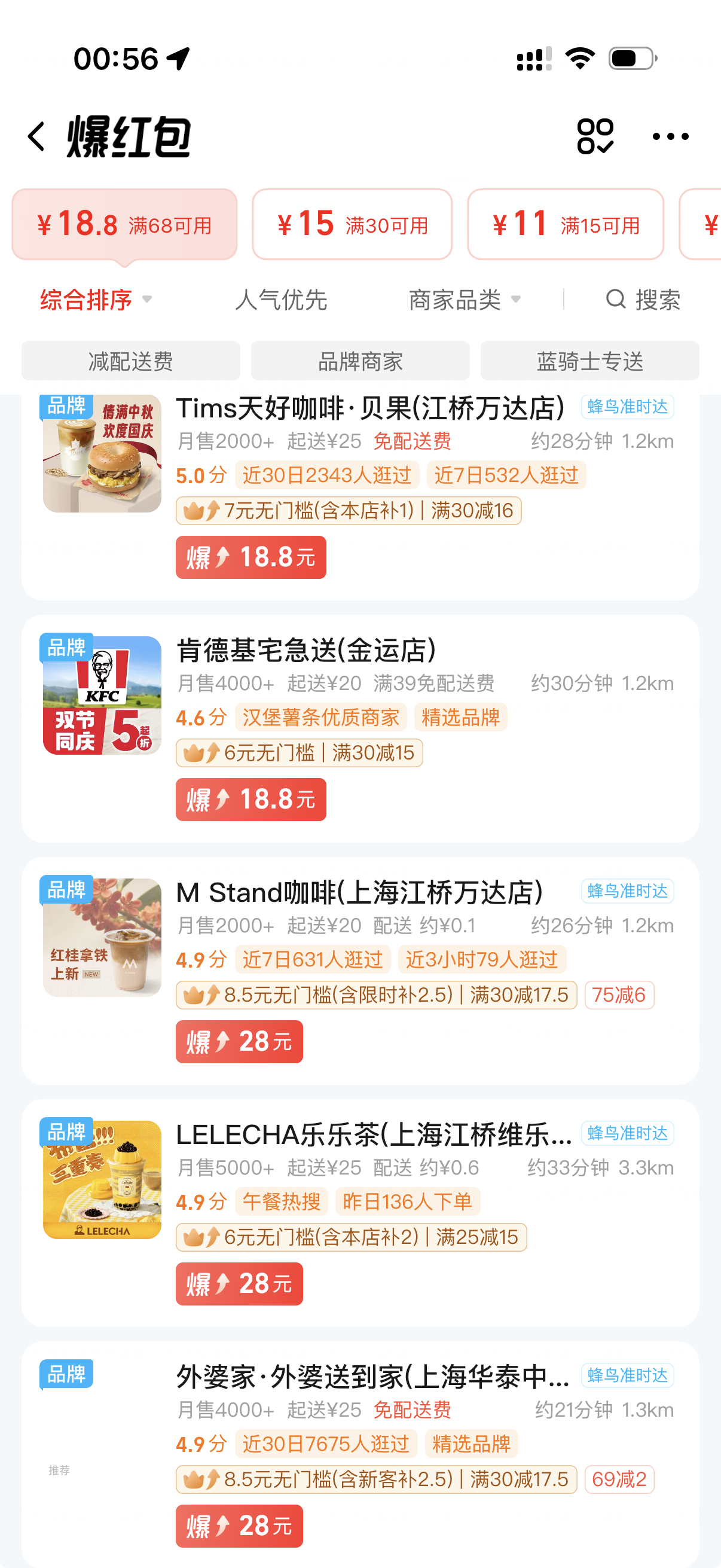Open the grid checklist icon
Screen dimensions: 721x1568
594,136
